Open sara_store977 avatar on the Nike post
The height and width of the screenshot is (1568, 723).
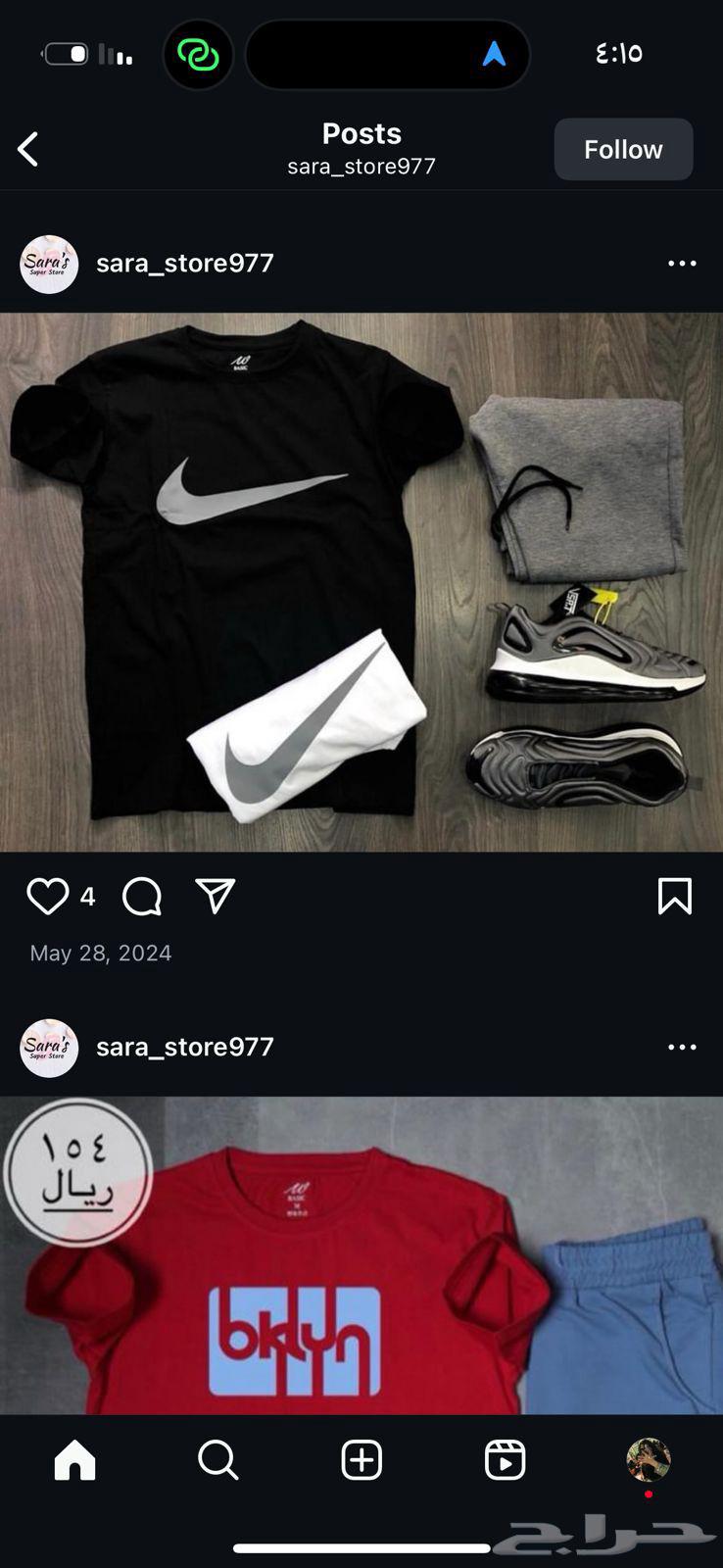click(x=49, y=264)
